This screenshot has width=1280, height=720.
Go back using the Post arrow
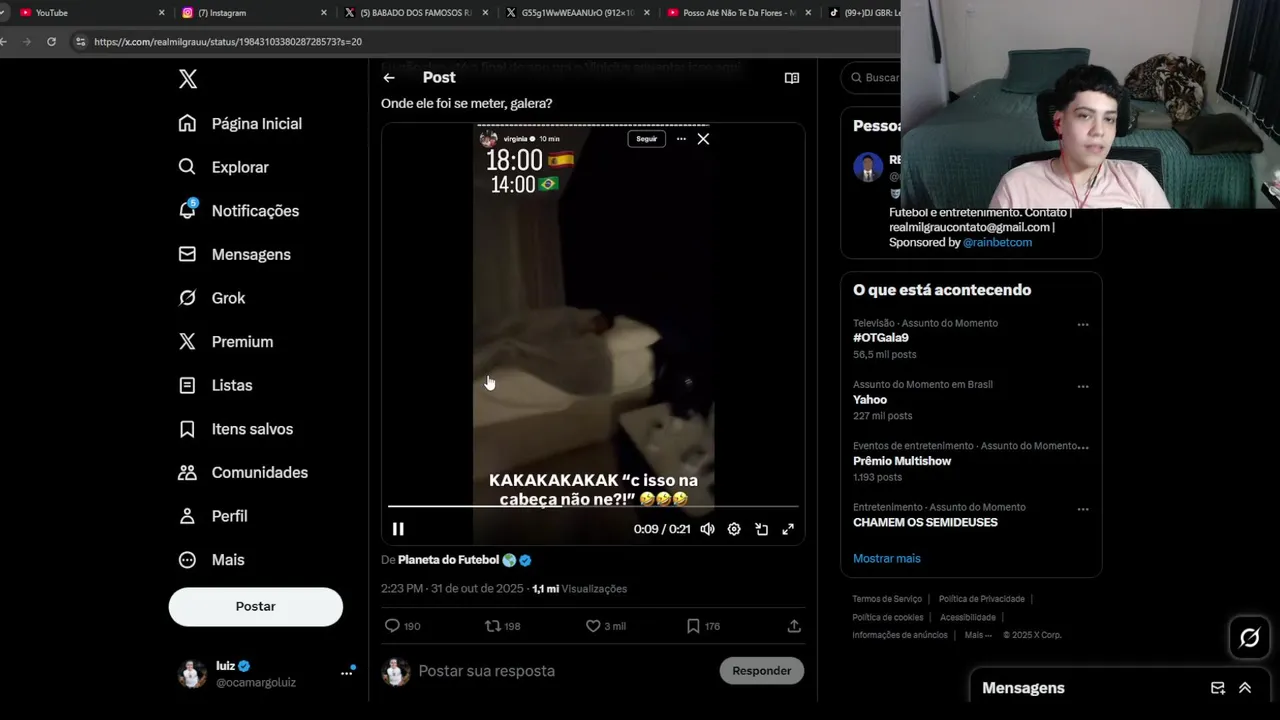pyautogui.click(x=389, y=78)
